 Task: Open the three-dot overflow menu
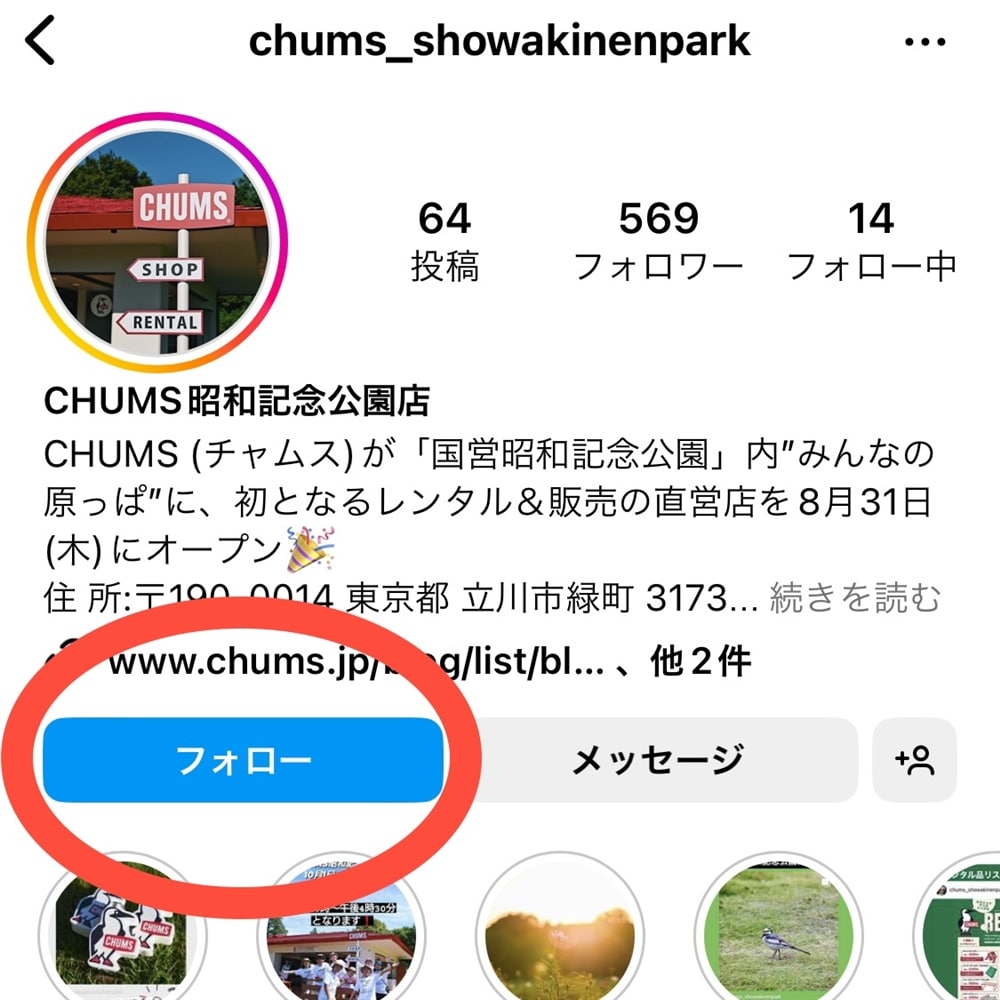923,42
